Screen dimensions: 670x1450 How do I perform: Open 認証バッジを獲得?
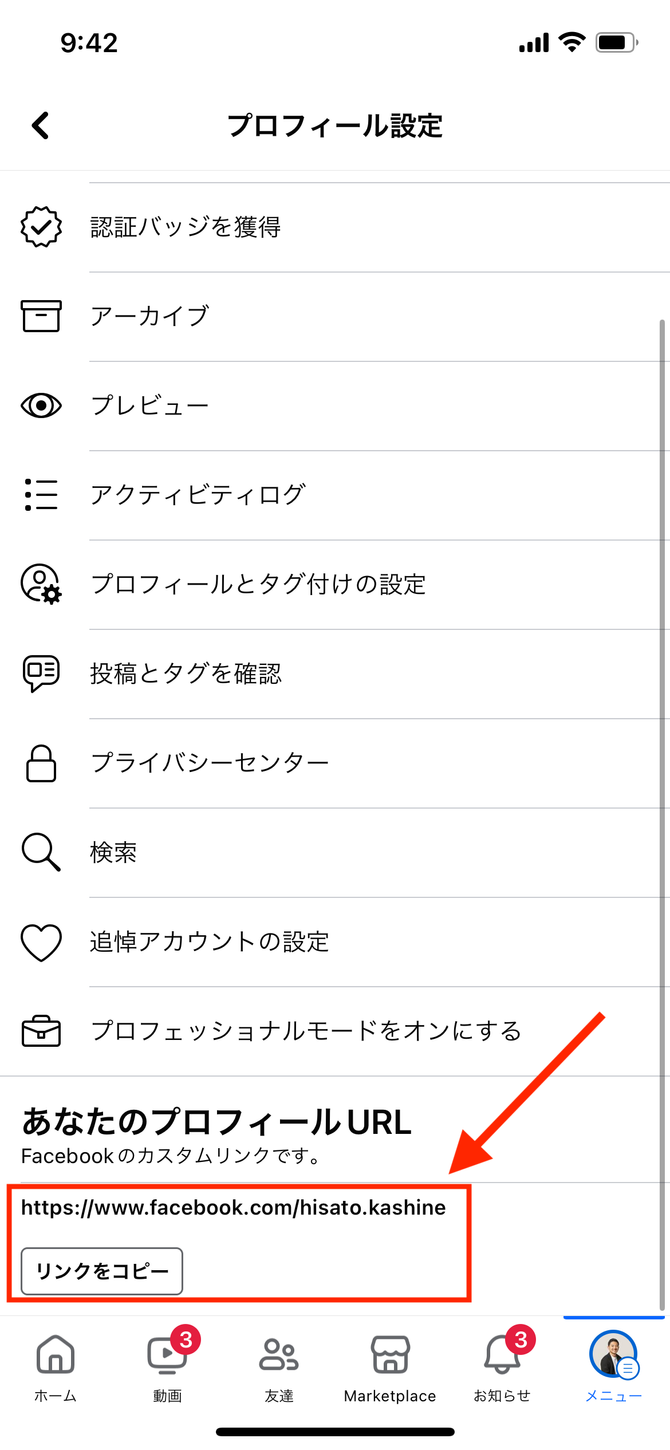(185, 227)
